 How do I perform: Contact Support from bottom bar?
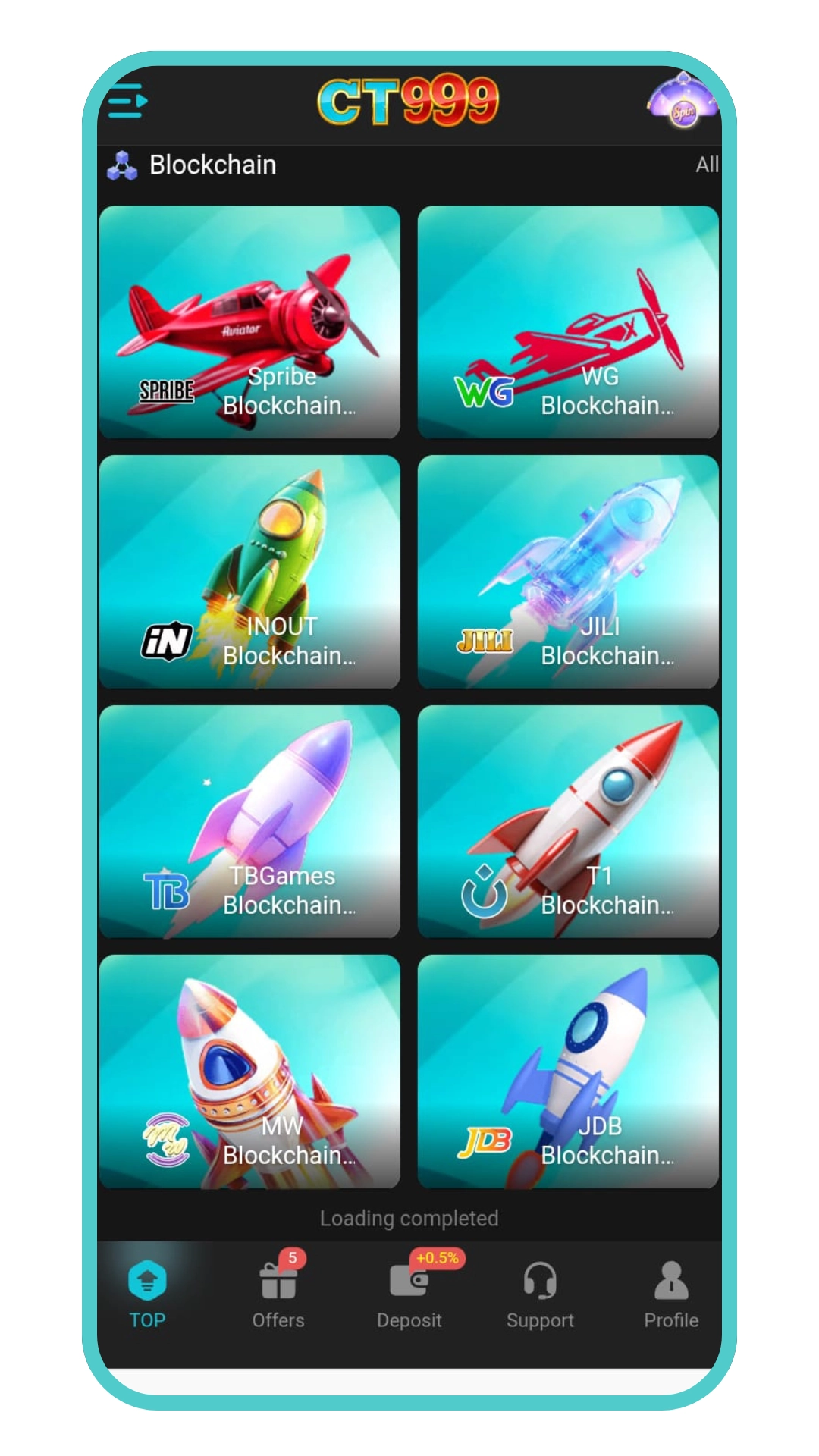tap(540, 1294)
